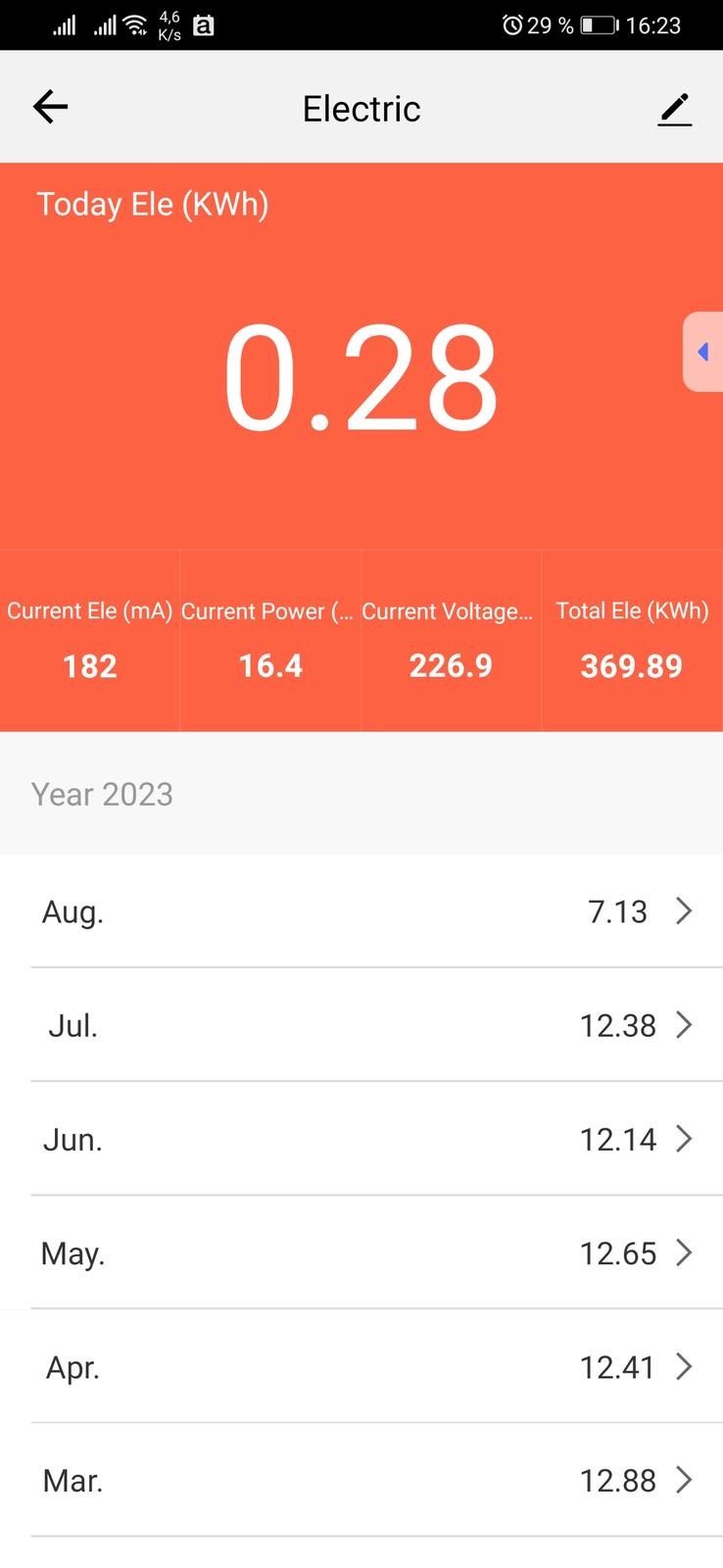This screenshot has width=723, height=1568.
Task: View July consumption of 12.38
Action: [361, 1025]
